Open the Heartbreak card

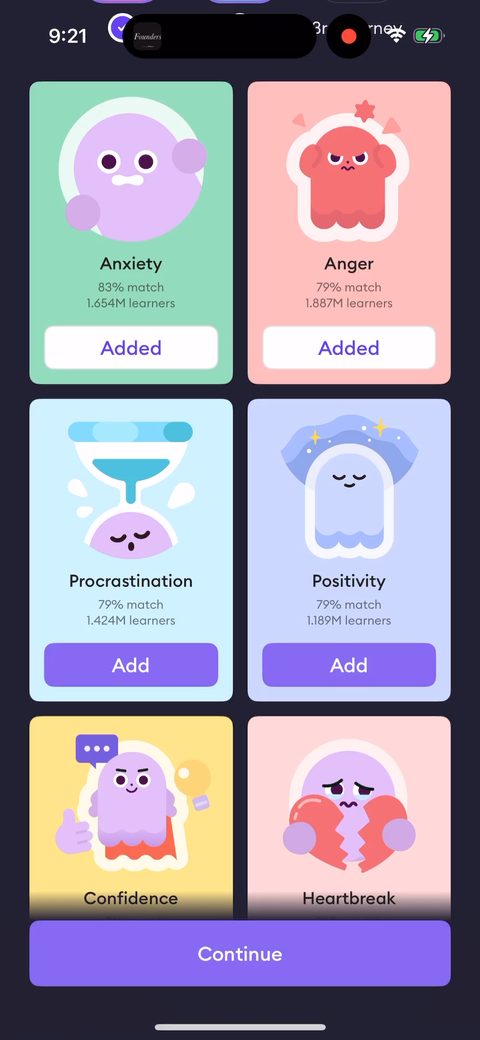coord(349,817)
